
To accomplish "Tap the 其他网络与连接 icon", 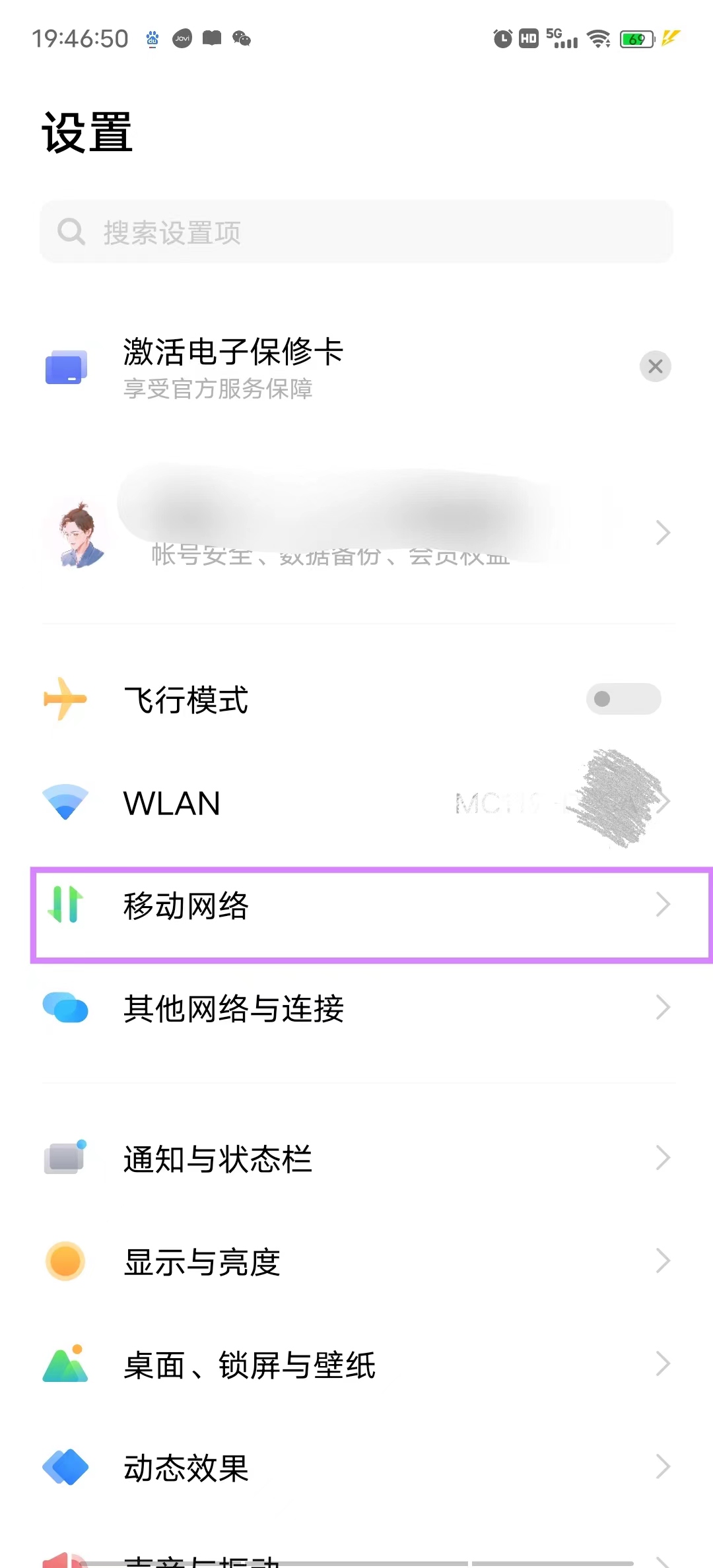I will tap(65, 1008).
